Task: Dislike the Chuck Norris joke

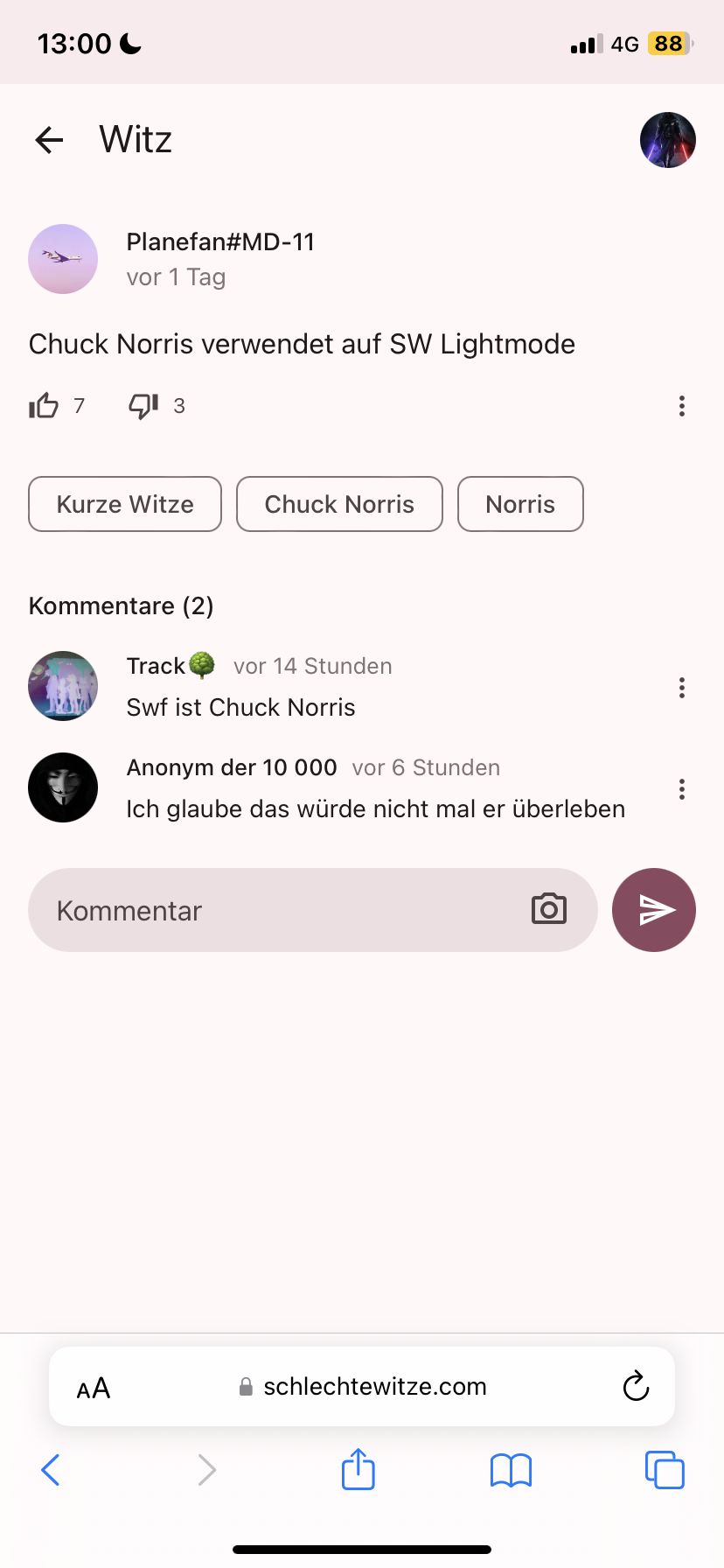Action: [x=143, y=405]
